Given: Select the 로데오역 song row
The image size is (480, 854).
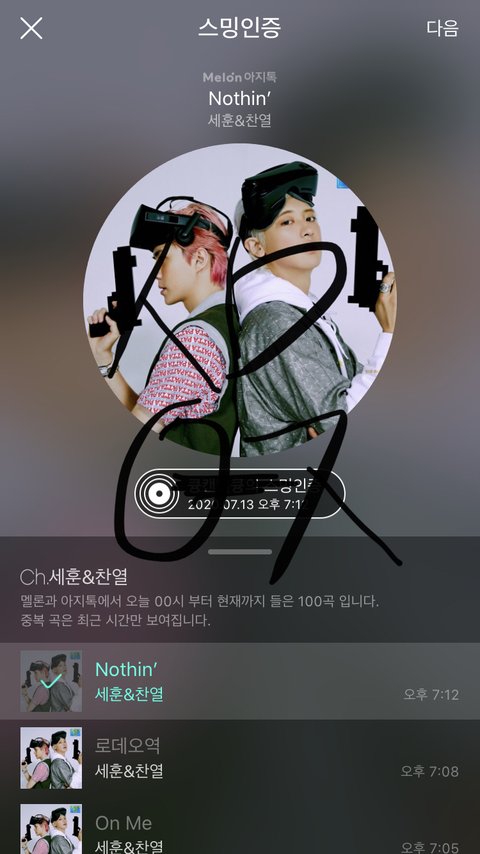Looking at the screenshot, I should (240, 758).
